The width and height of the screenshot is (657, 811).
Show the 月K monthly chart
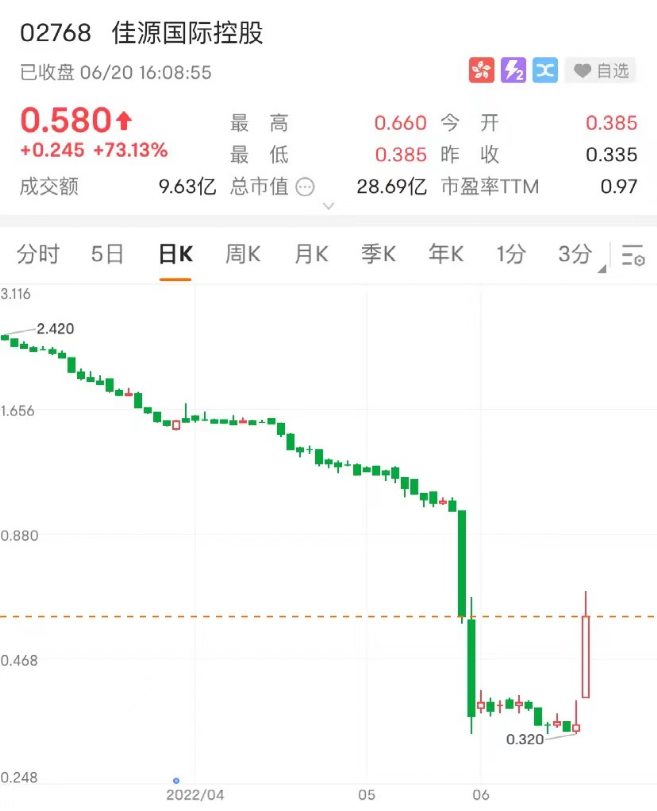[x=311, y=254]
